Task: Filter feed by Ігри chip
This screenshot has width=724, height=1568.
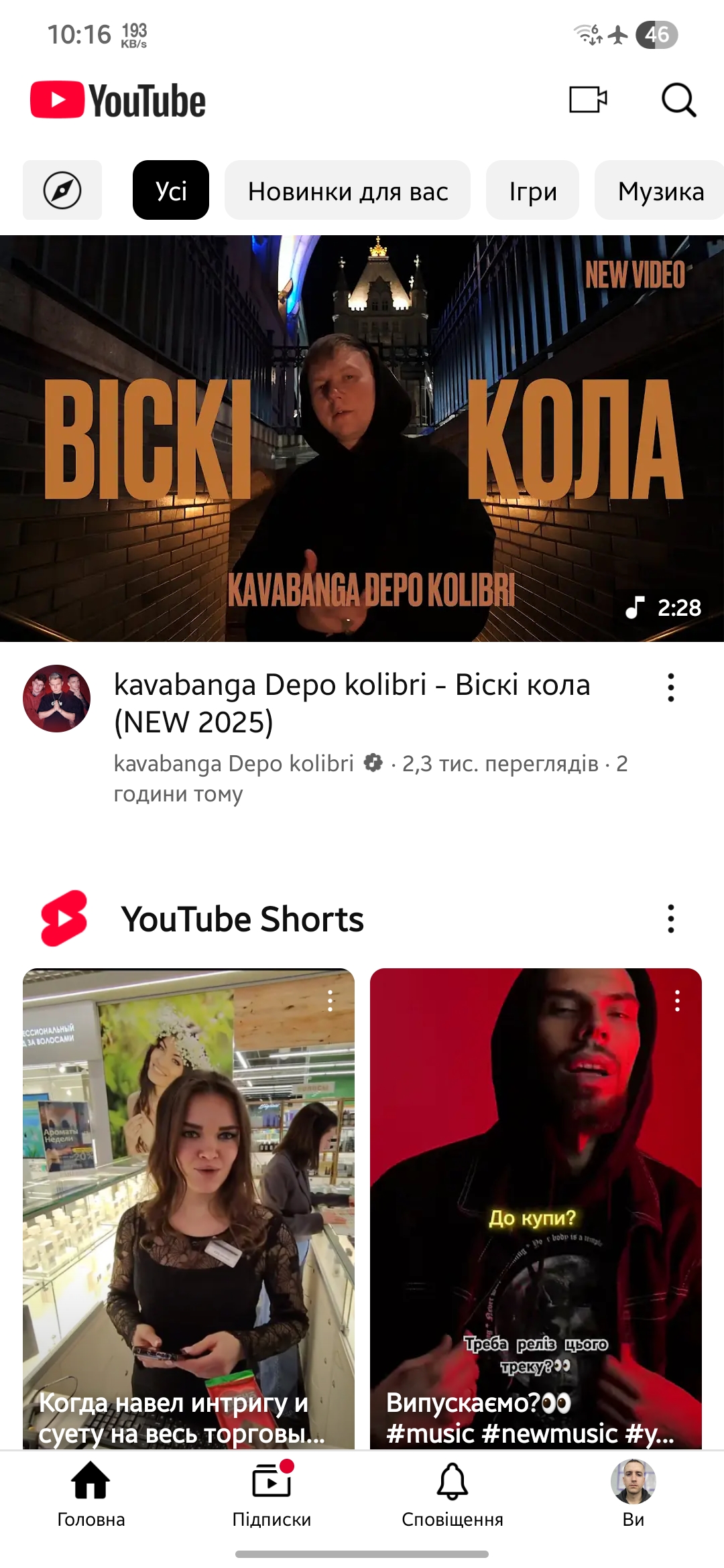Action: (532, 191)
